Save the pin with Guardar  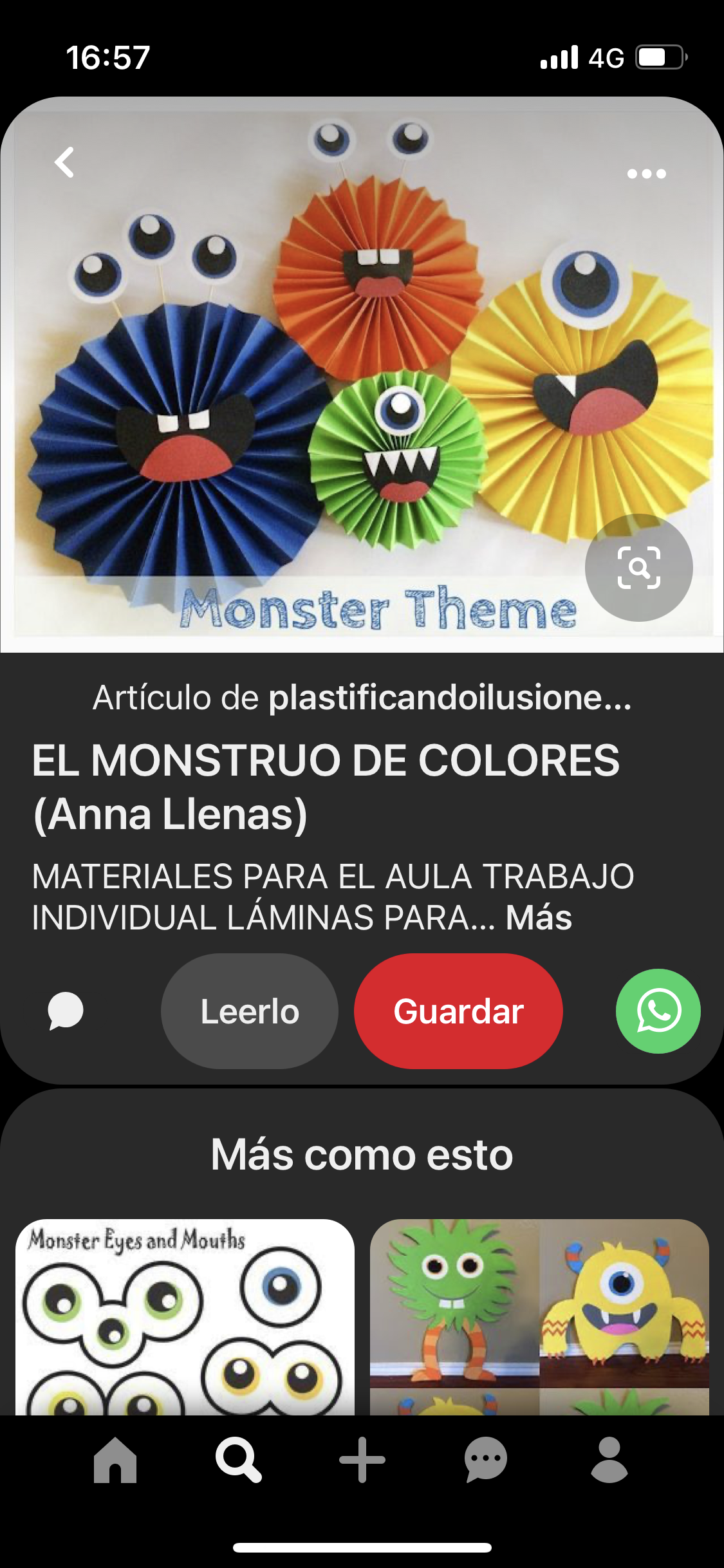(x=458, y=1011)
